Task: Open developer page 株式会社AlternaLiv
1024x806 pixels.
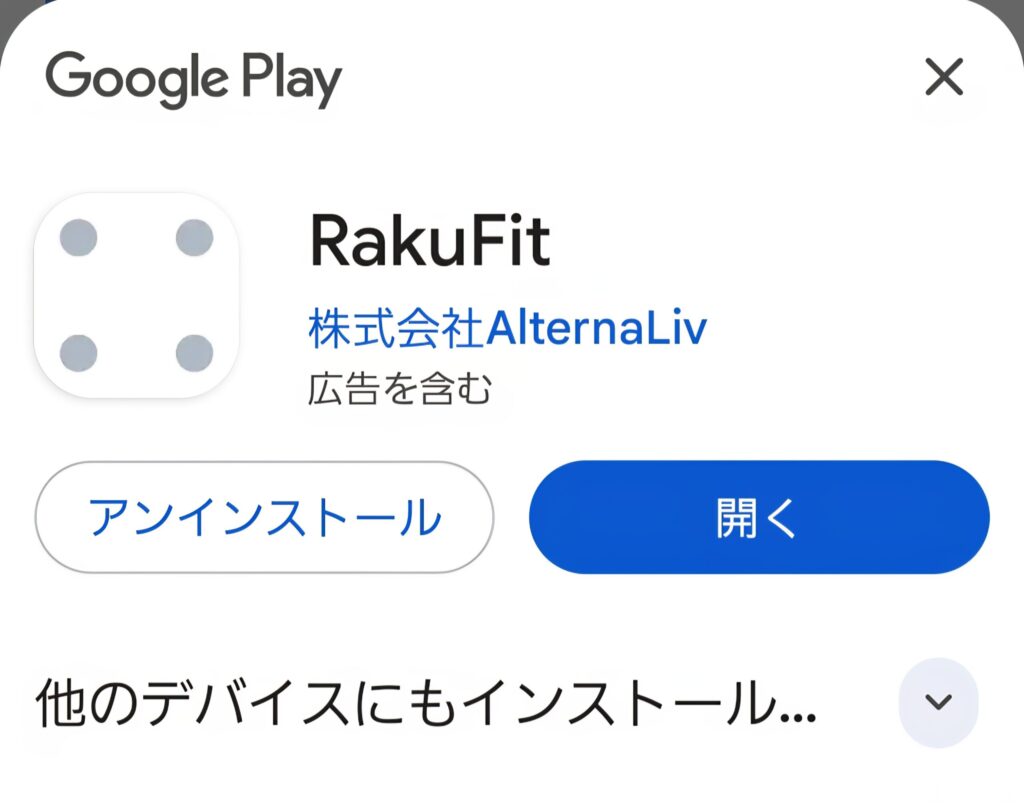Action: (x=507, y=330)
